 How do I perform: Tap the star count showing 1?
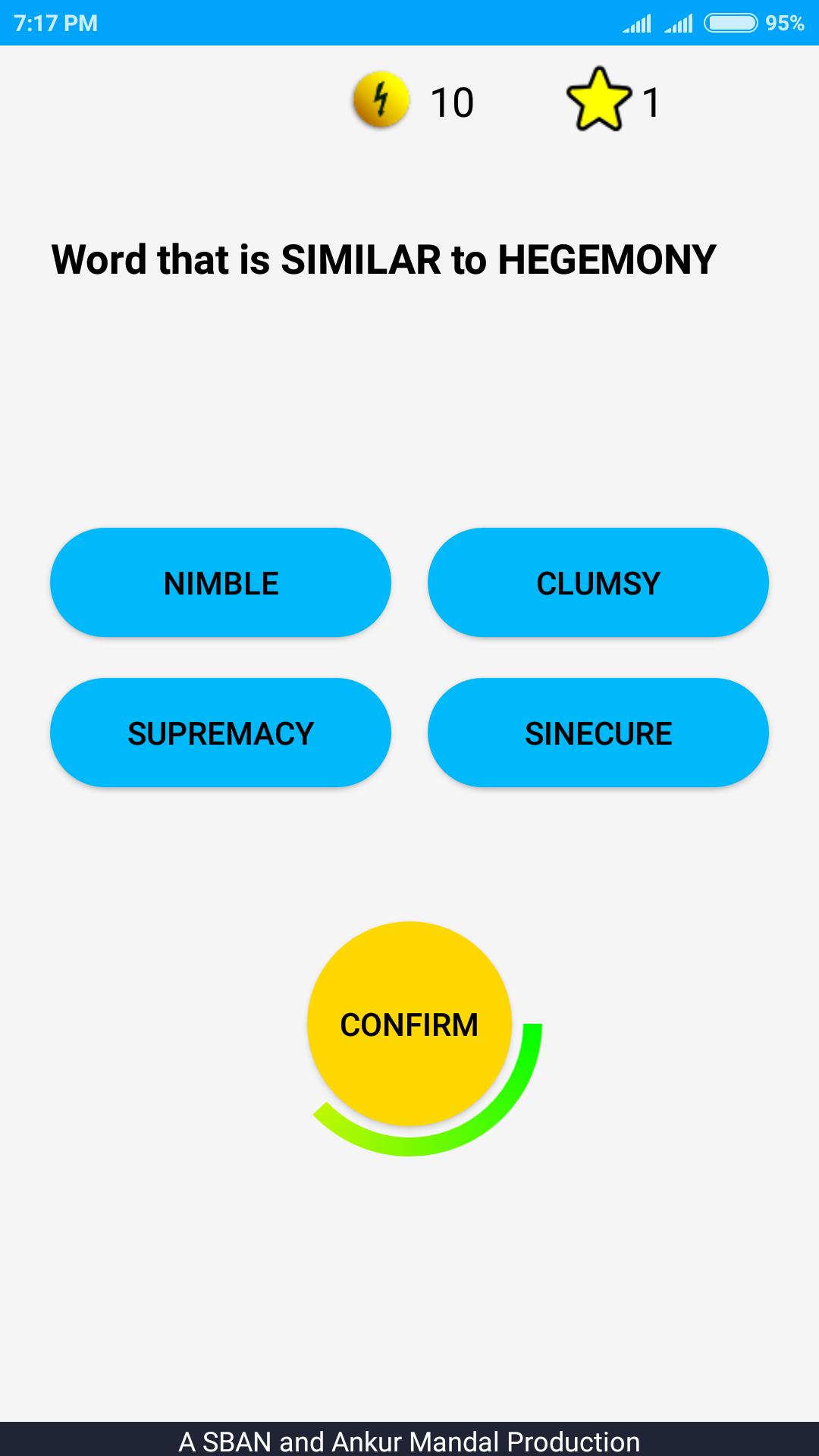651,102
